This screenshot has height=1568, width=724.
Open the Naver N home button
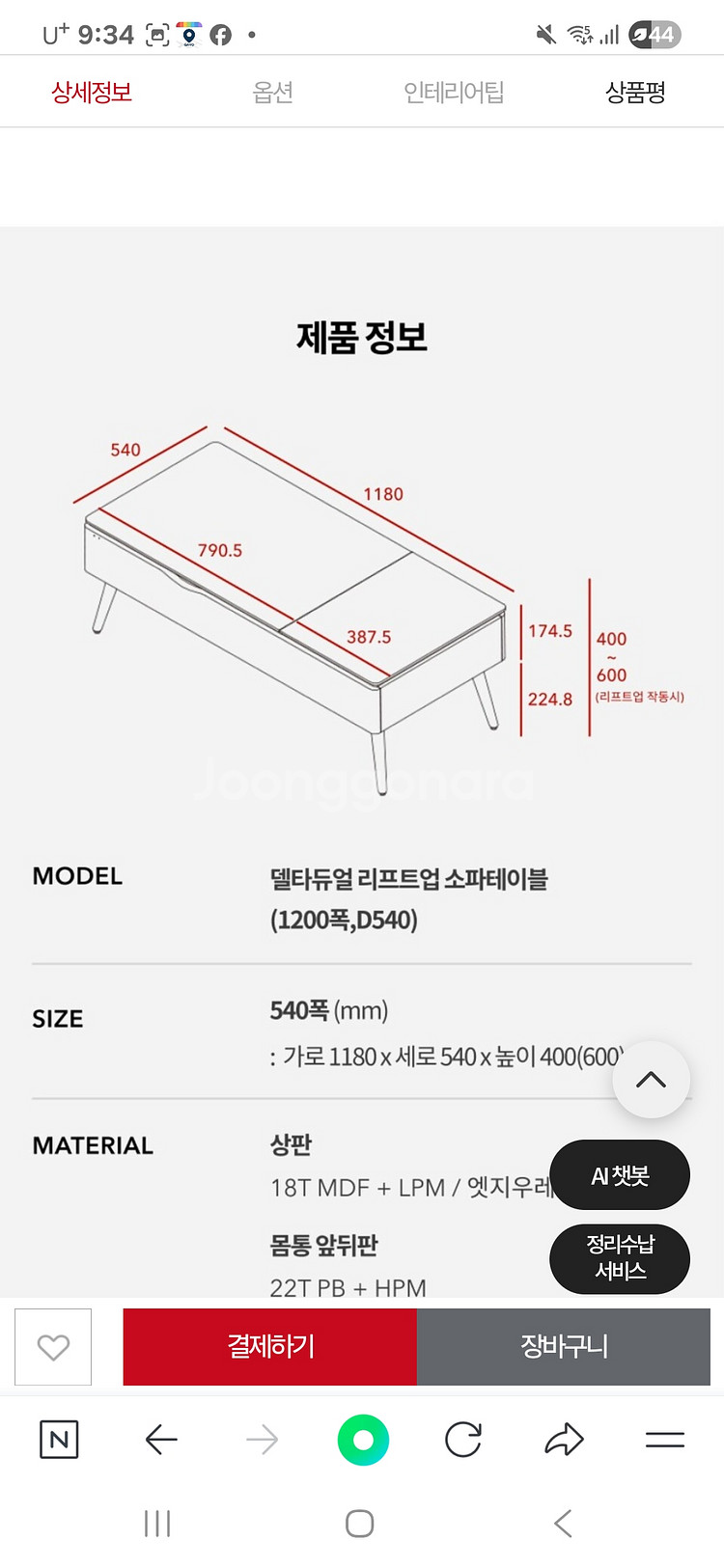[59, 1441]
